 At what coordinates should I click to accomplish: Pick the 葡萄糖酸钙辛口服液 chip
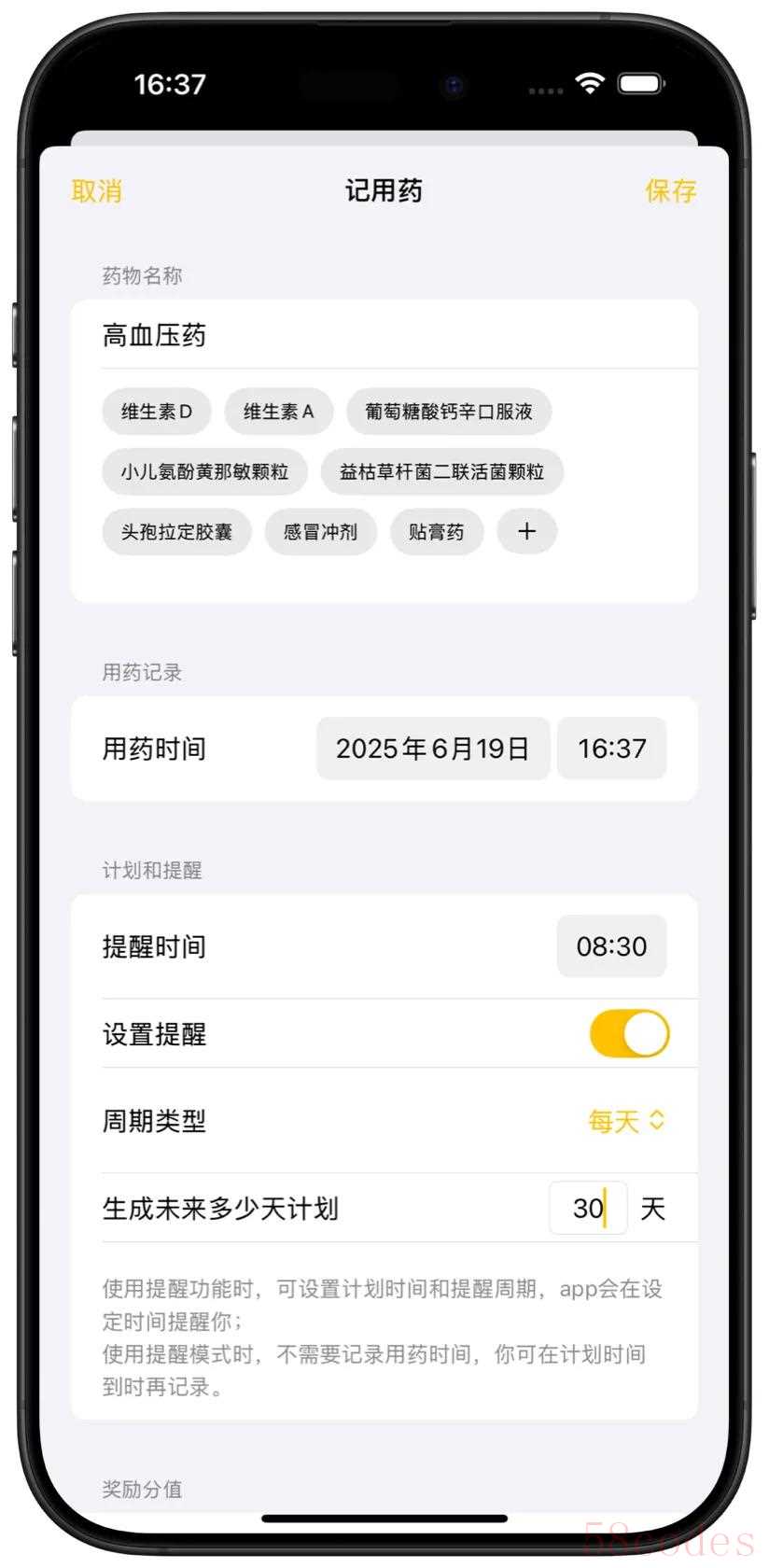tap(448, 412)
